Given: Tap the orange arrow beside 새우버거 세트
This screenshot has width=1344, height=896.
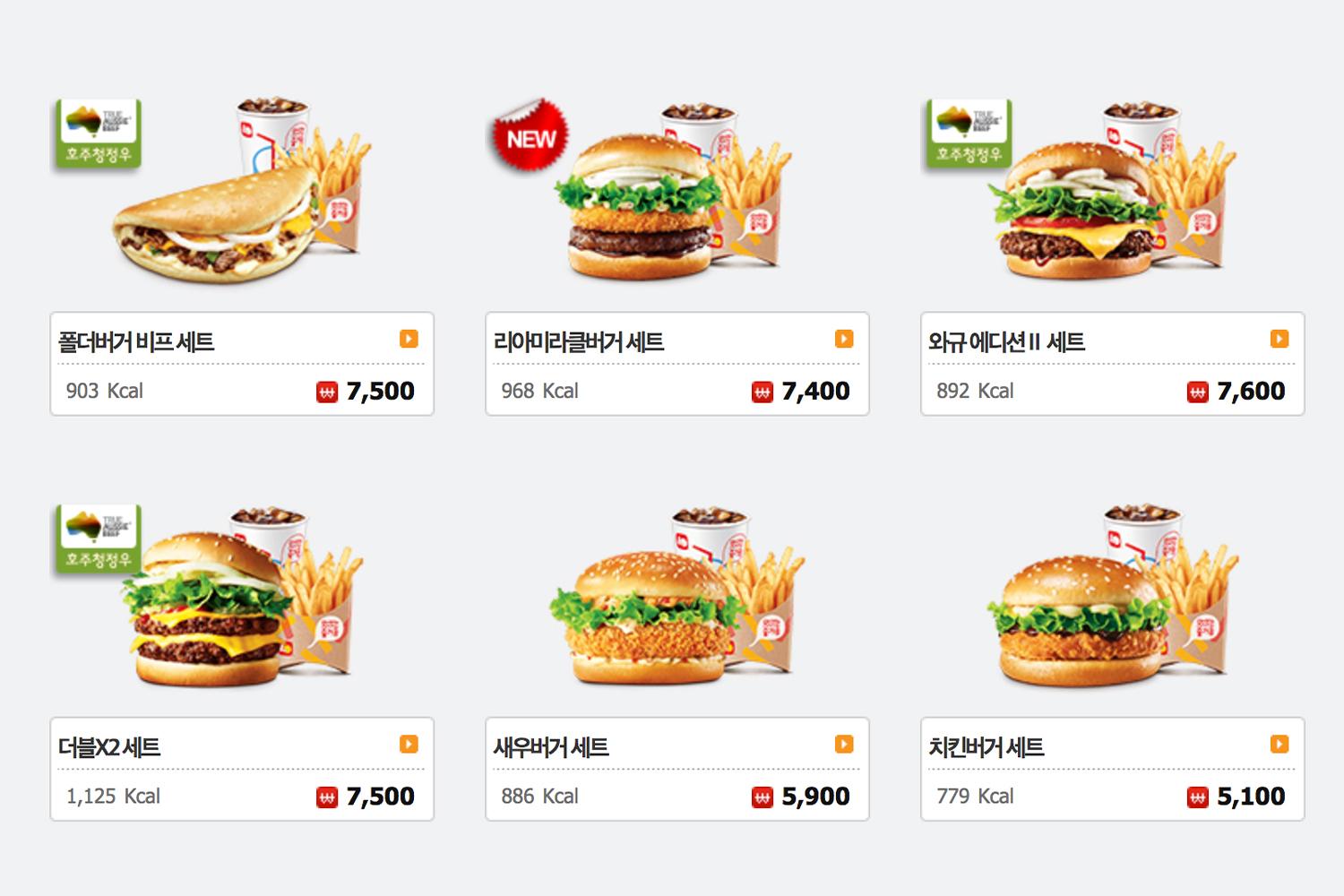Looking at the screenshot, I should [x=844, y=744].
